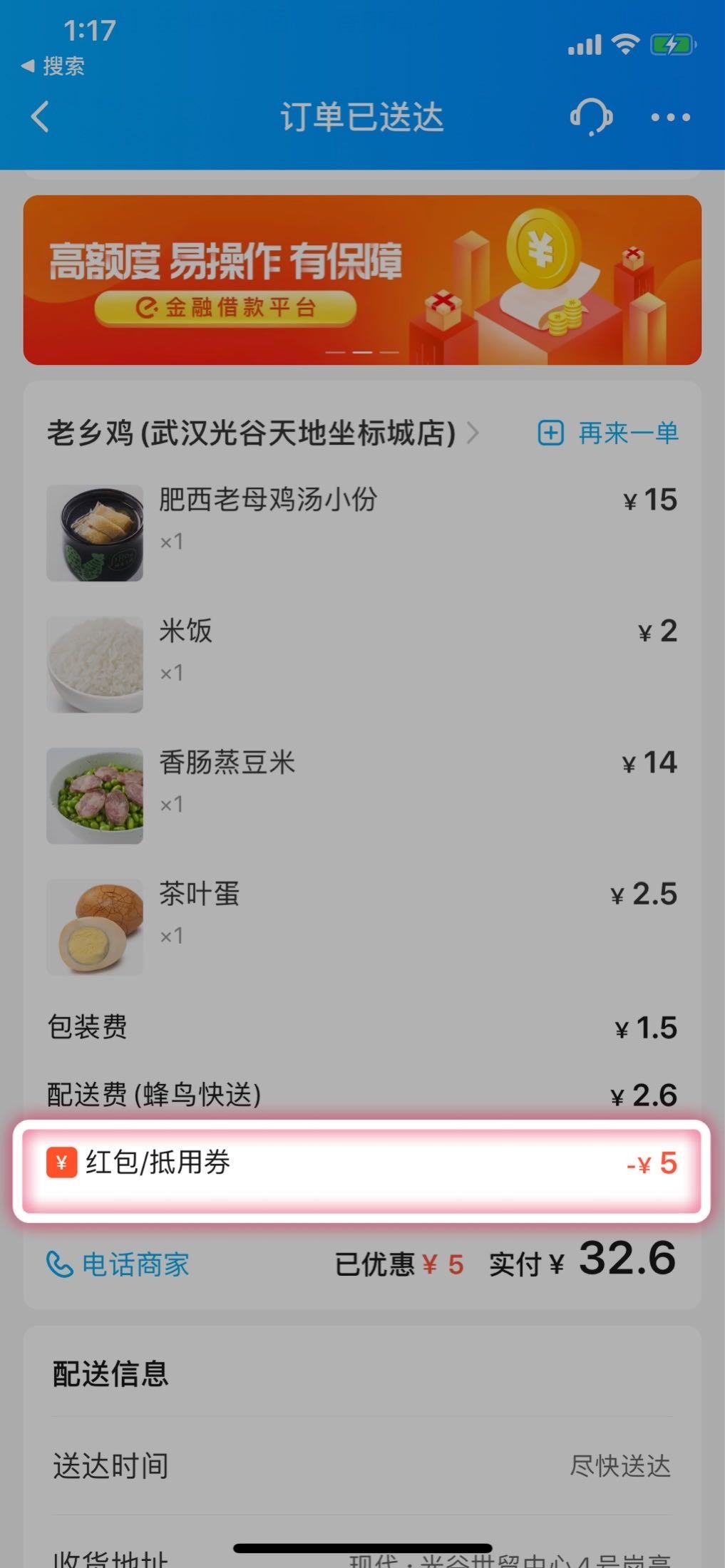
Task: Open the 金融借款平台 promo banner
Action: tap(362, 279)
